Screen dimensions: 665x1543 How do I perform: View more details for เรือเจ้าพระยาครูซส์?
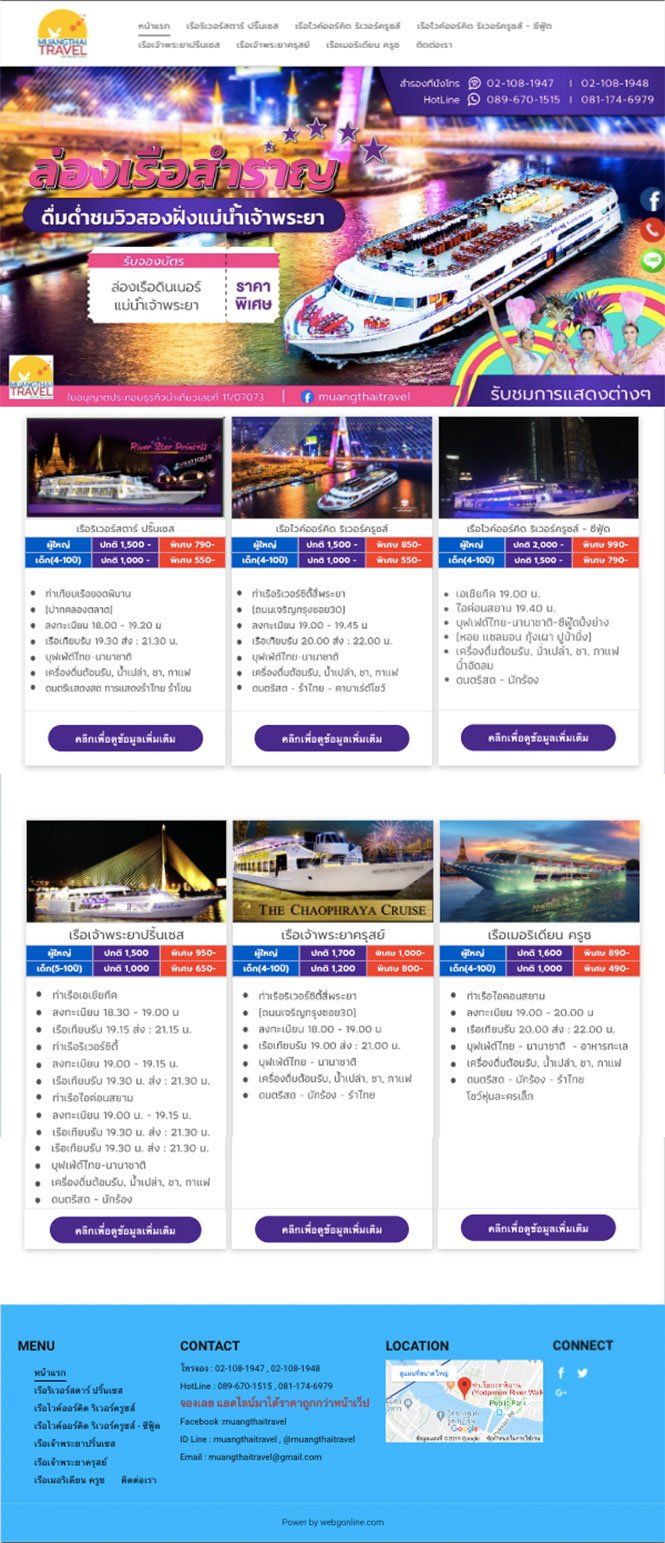pyautogui.click(x=332, y=1229)
